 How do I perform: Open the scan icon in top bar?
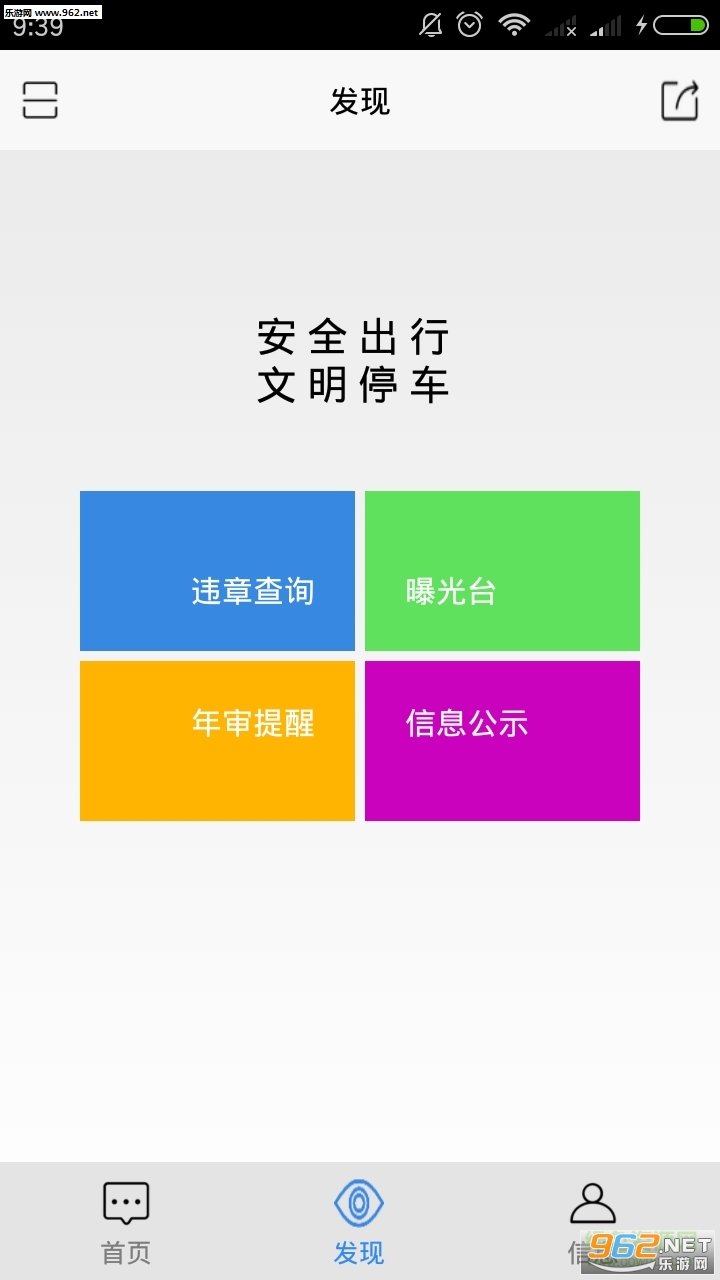coord(40,100)
